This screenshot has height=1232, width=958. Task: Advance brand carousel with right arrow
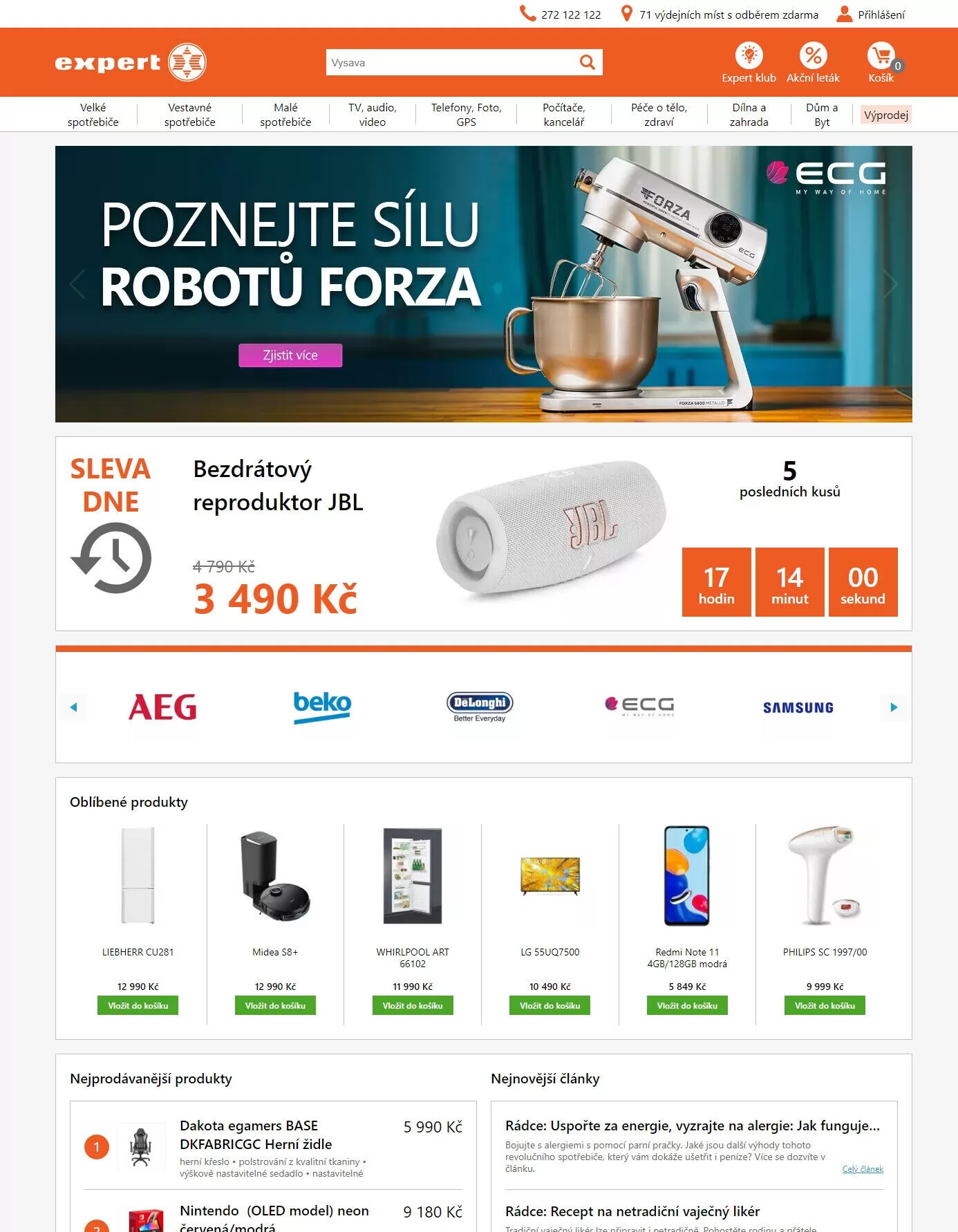pyautogui.click(x=894, y=707)
